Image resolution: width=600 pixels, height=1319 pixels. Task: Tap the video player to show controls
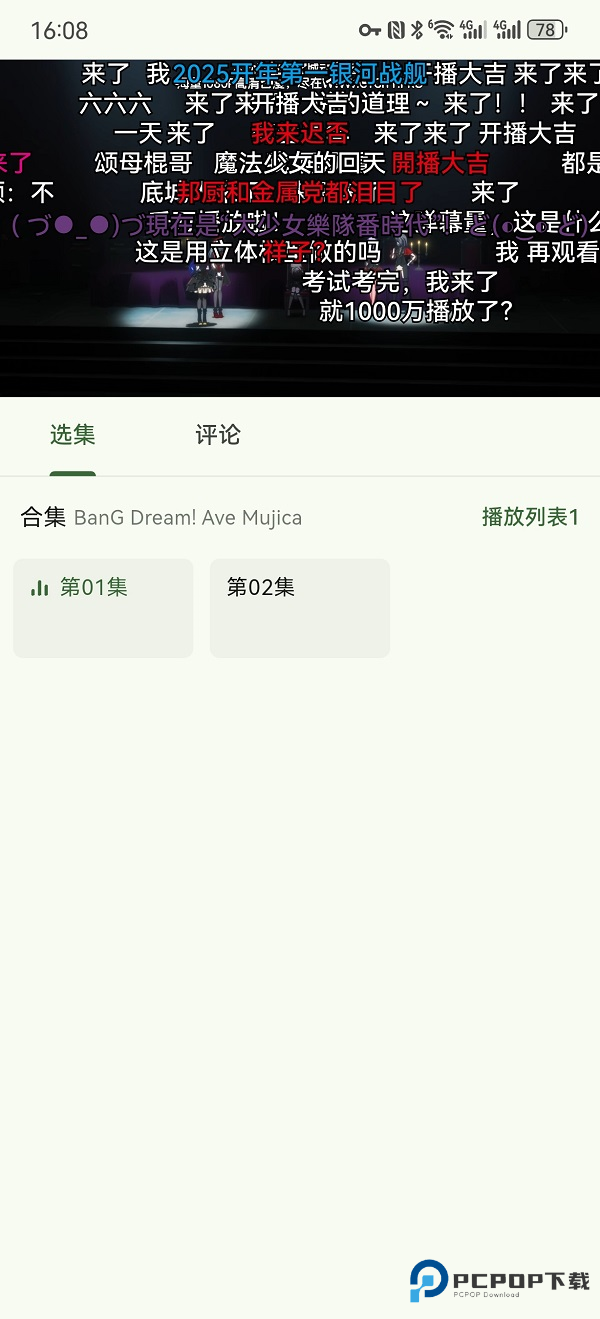click(300, 228)
